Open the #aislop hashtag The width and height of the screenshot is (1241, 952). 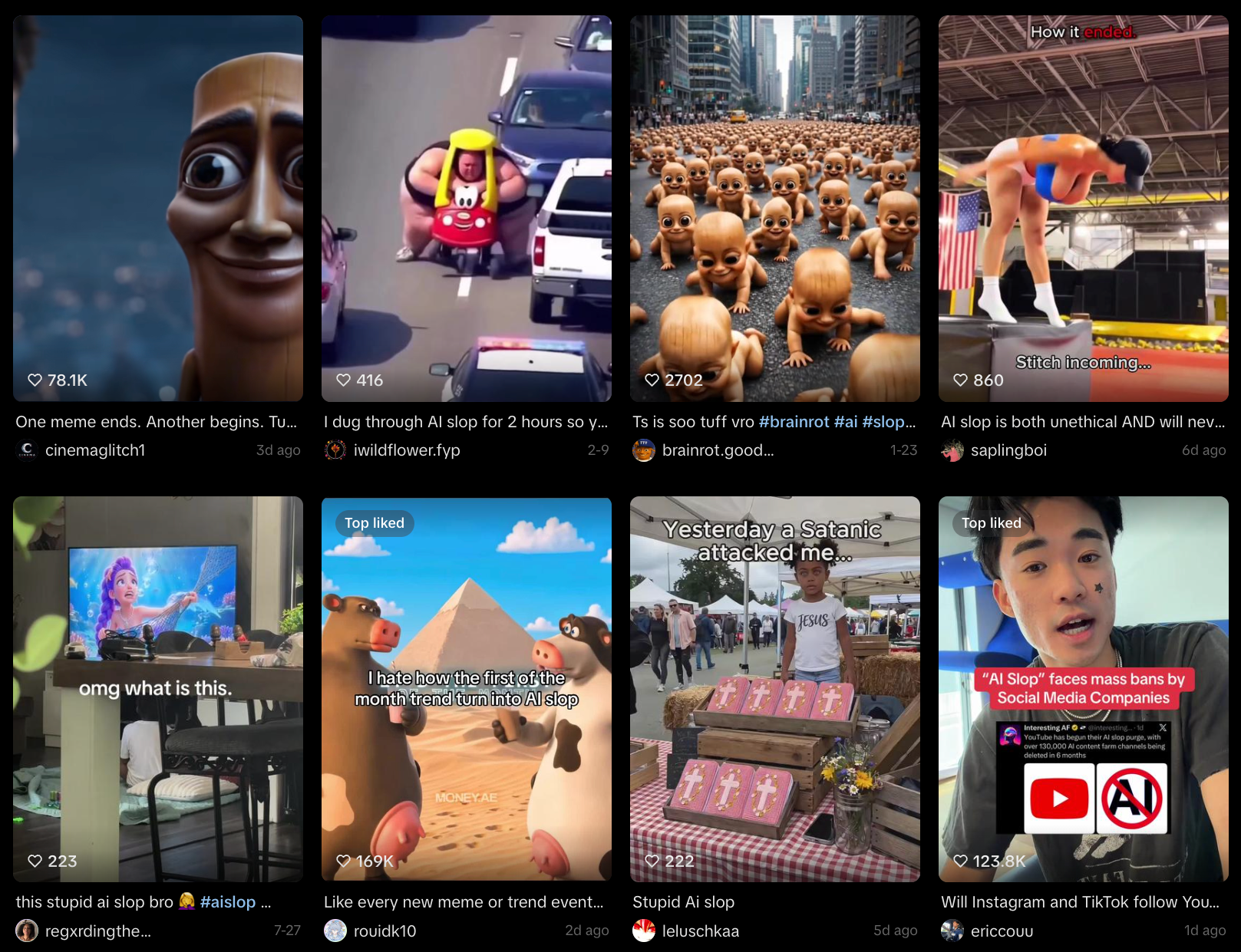coord(227,902)
